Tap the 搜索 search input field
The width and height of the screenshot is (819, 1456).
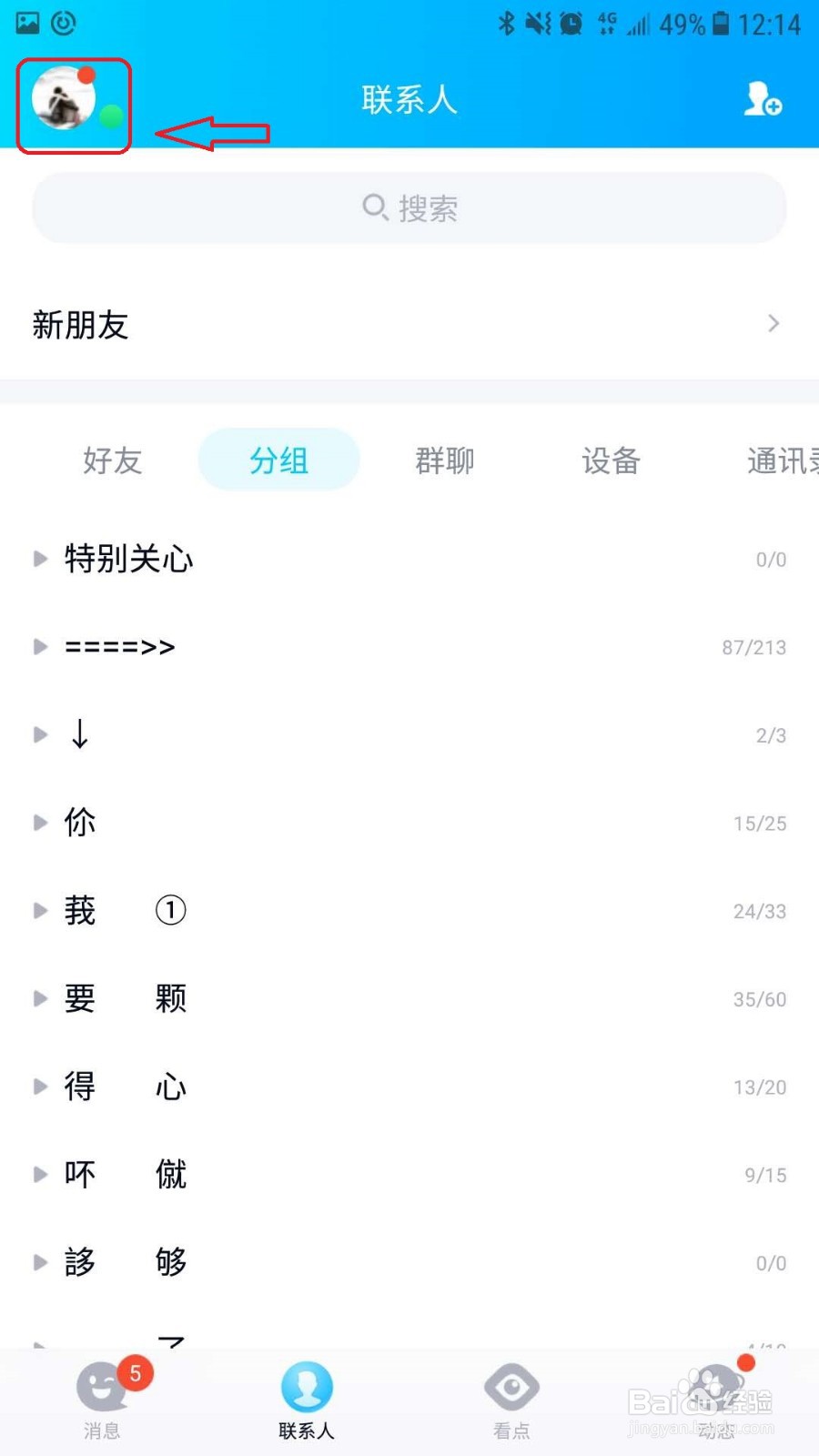click(x=409, y=208)
